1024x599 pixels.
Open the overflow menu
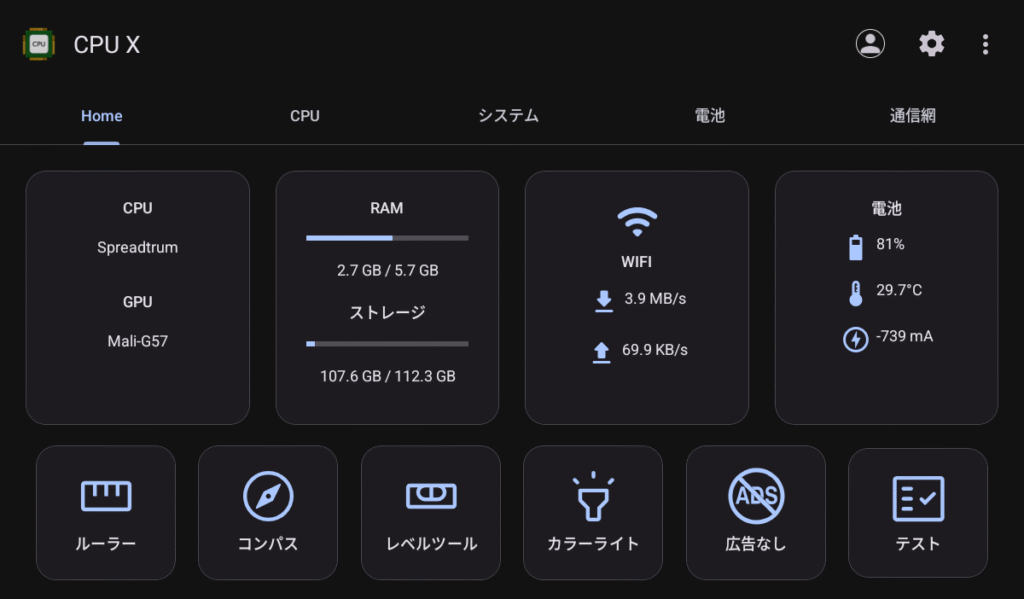(985, 44)
